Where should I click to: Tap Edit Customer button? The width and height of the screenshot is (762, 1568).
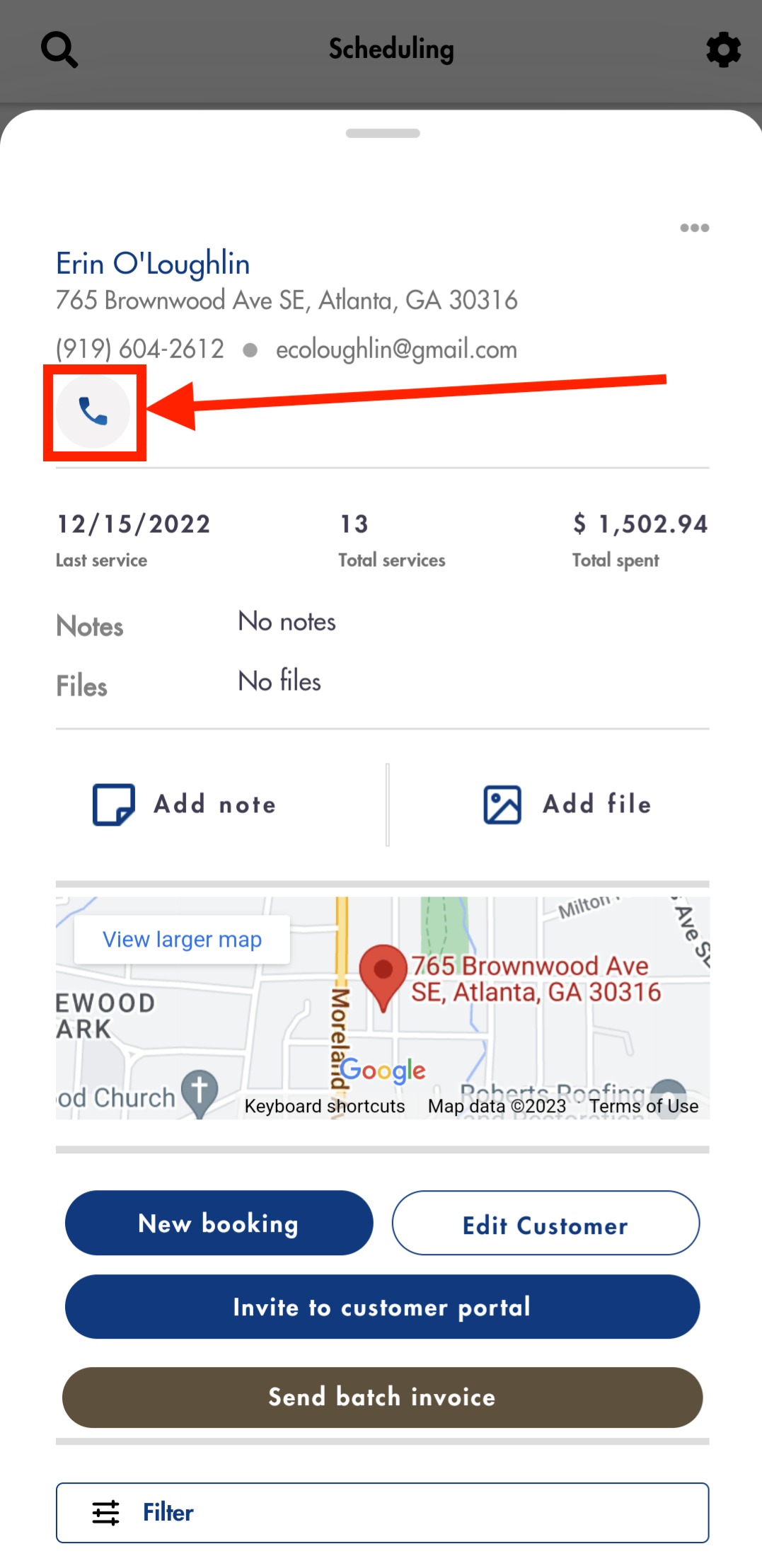point(545,1223)
